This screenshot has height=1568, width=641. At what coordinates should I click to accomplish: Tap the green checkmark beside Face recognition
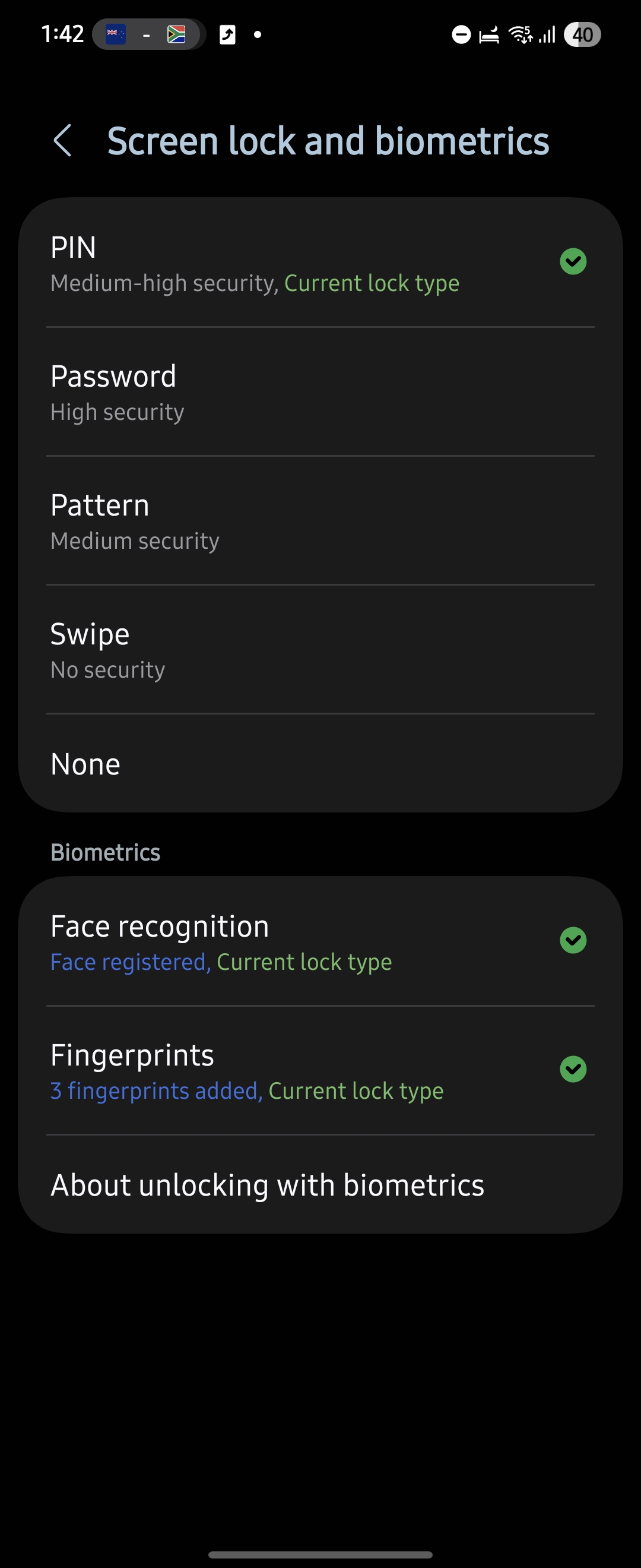click(x=572, y=940)
